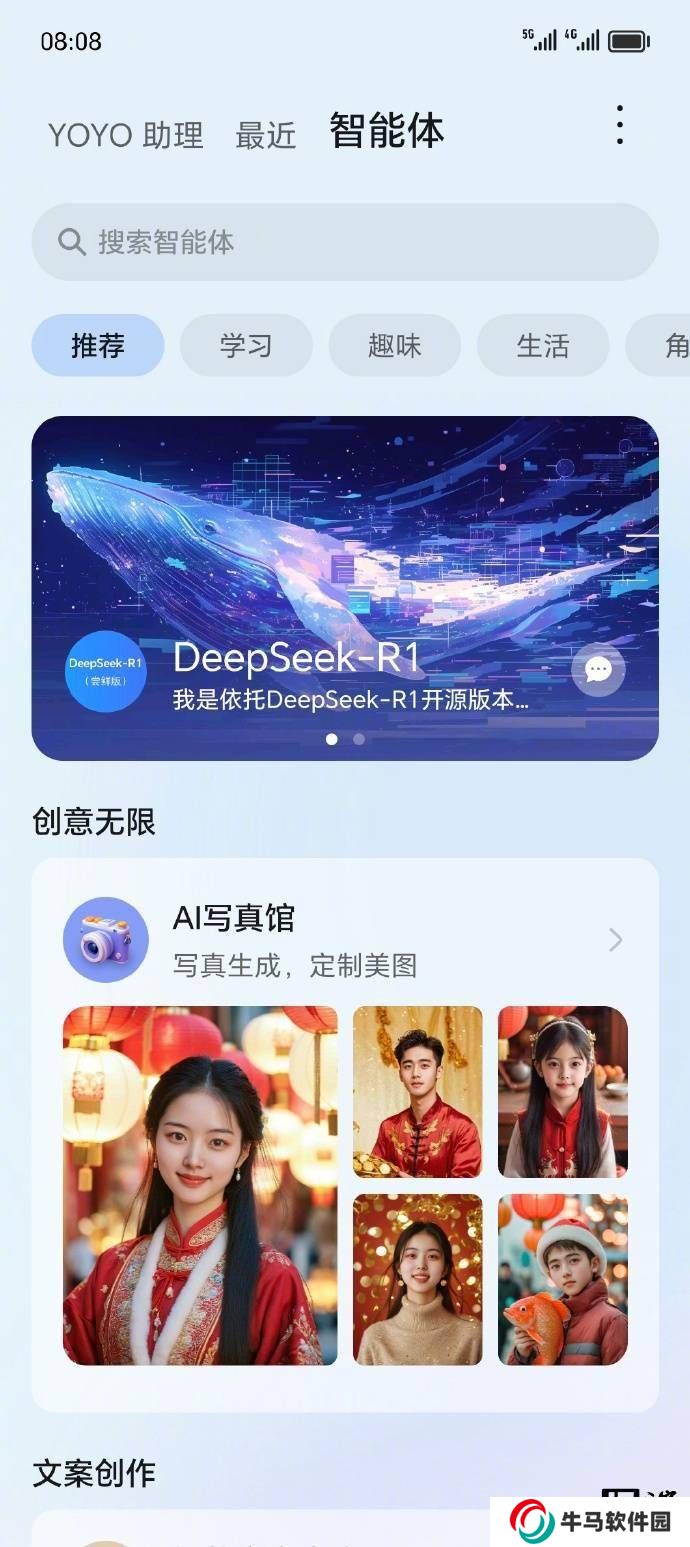This screenshot has height=1547, width=690.
Task: Tap the 搜索智能体 search box
Action: (345, 242)
